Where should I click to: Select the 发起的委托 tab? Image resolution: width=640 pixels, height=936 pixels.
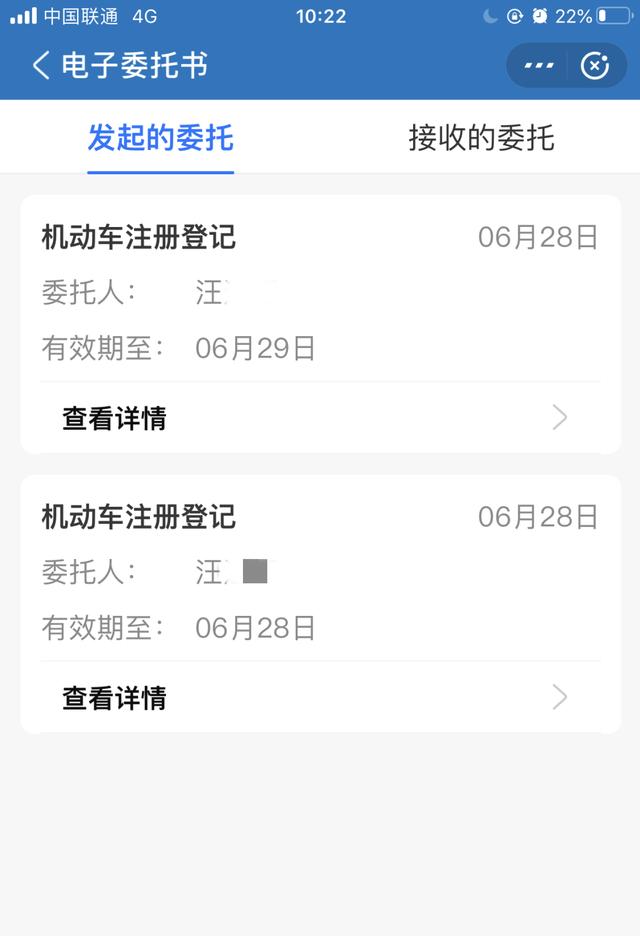[x=160, y=138]
